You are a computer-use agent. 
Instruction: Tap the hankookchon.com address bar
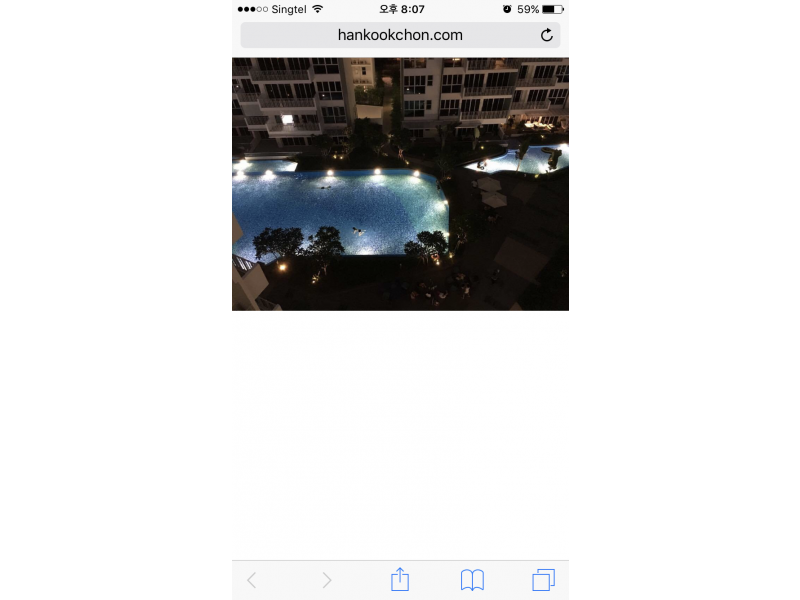pos(400,35)
